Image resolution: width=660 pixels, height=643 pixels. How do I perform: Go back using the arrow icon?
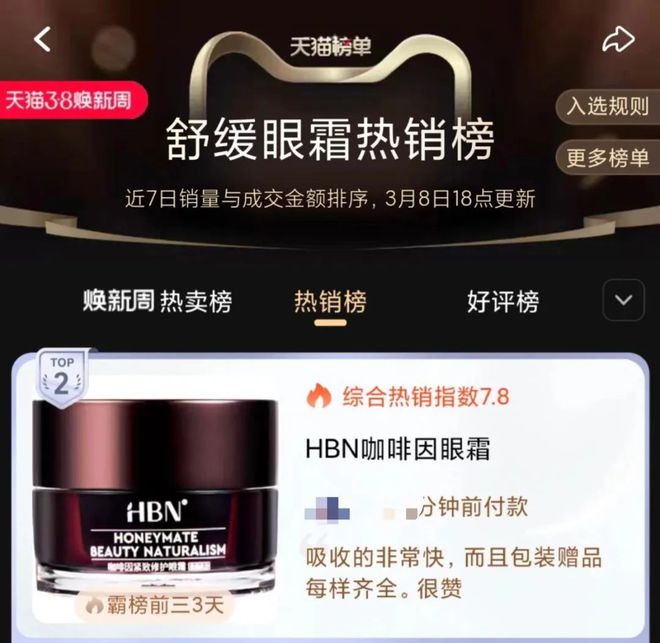click(41, 39)
